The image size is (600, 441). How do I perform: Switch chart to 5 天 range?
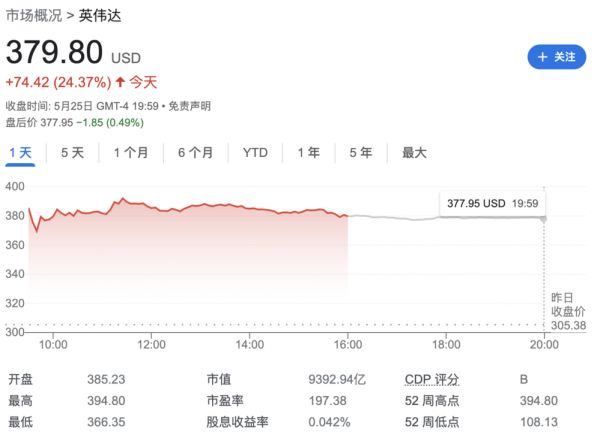click(72, 153)
